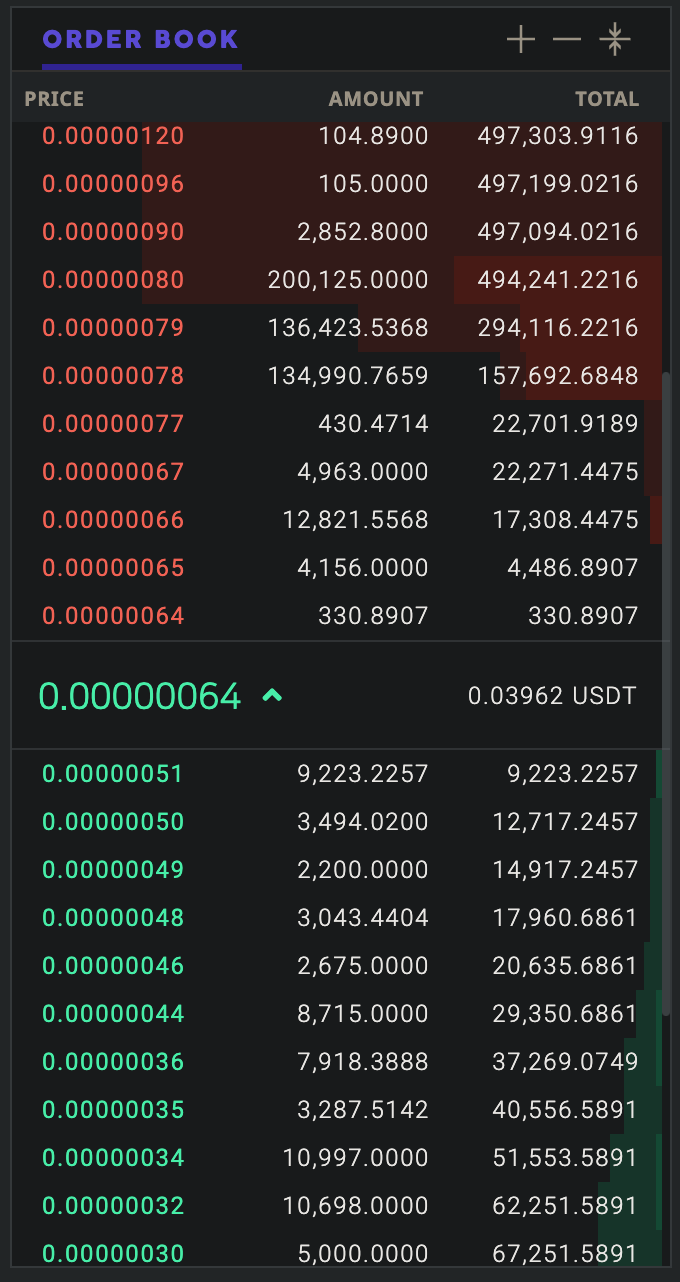Choose the sell order at 0.00000120

(340, 136)
